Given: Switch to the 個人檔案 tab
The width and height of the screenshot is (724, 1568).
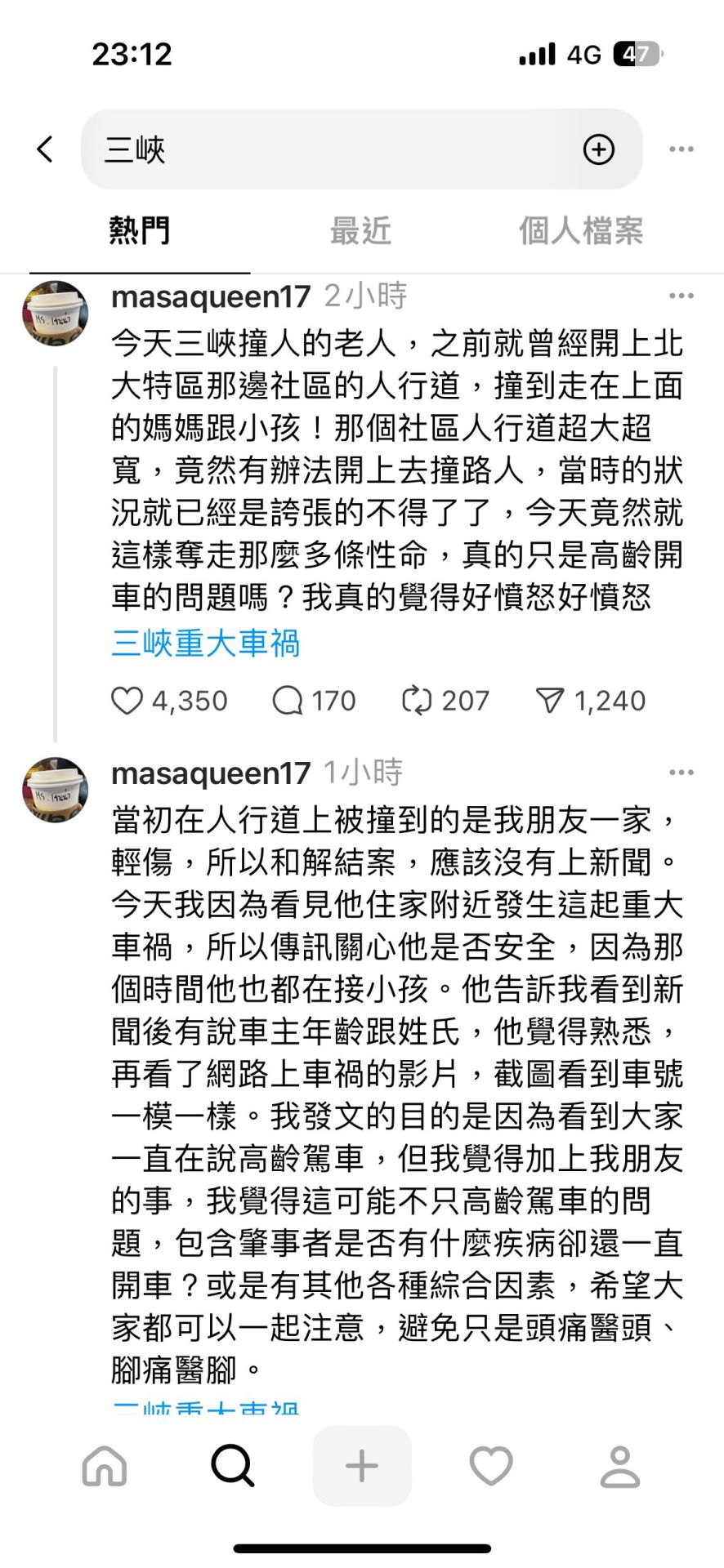Looking at the screenshot, I should click(581, 231).
